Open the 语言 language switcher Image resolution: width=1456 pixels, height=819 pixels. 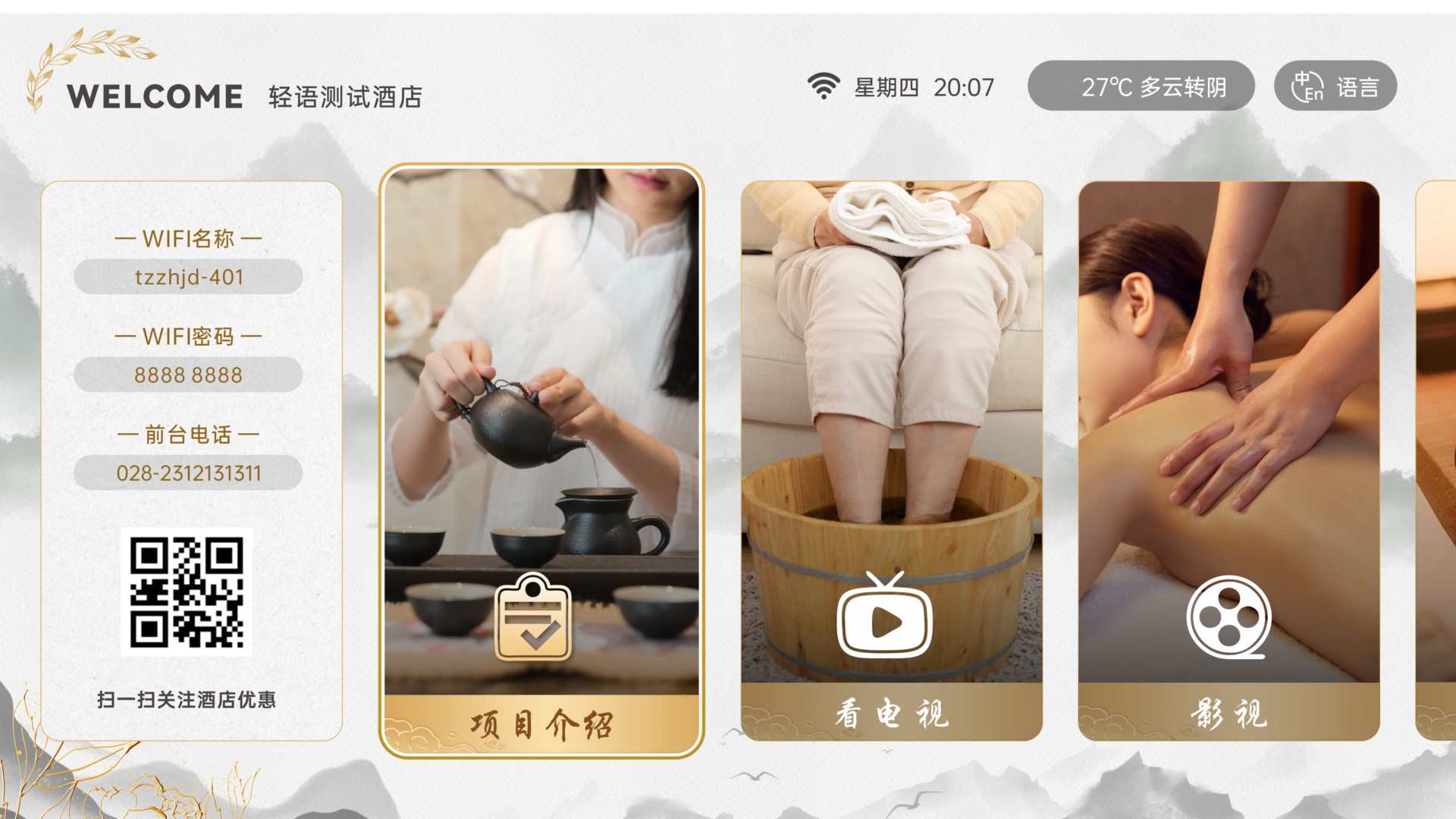pyautogui.click(x=1335, y=86)
